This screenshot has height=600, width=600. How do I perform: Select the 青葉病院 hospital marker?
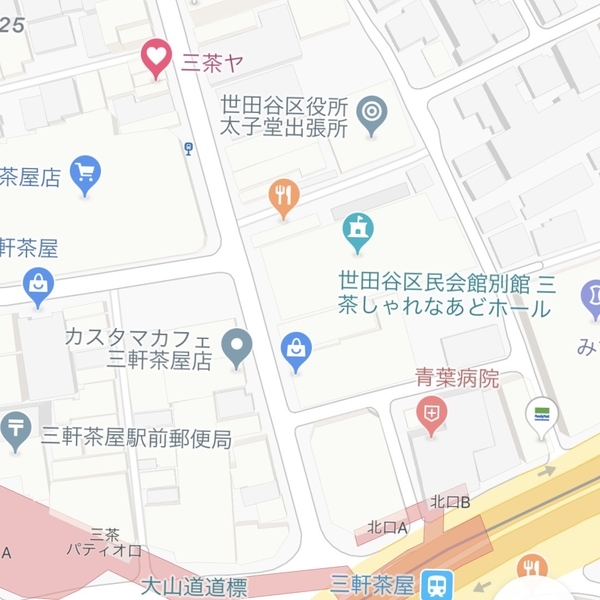431,414
